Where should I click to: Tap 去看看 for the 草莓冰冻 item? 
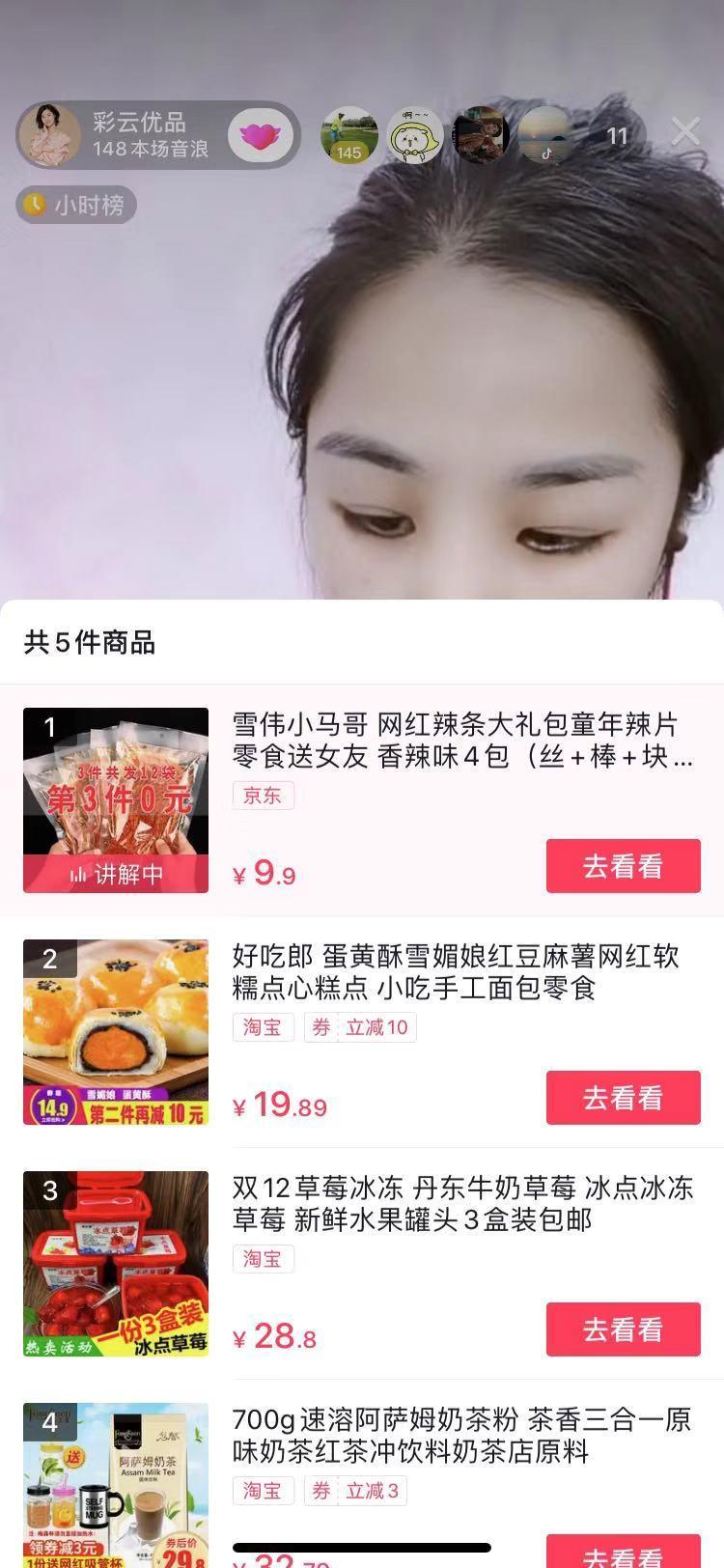click(623, 1330)
